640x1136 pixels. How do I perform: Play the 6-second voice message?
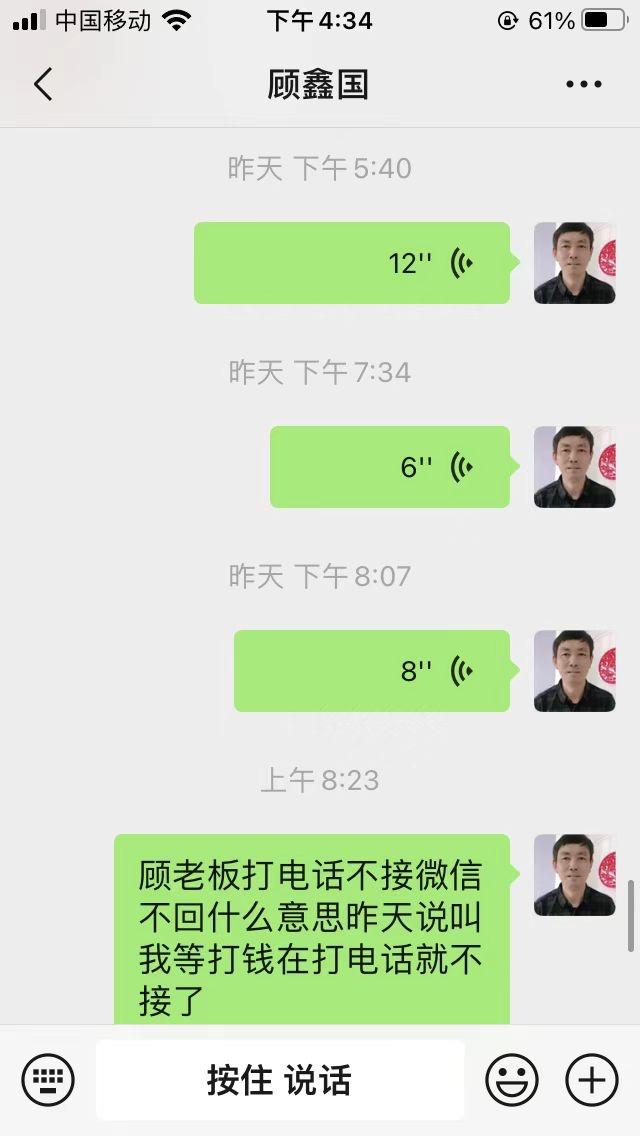pyautogui.click(x=390, y=467)
